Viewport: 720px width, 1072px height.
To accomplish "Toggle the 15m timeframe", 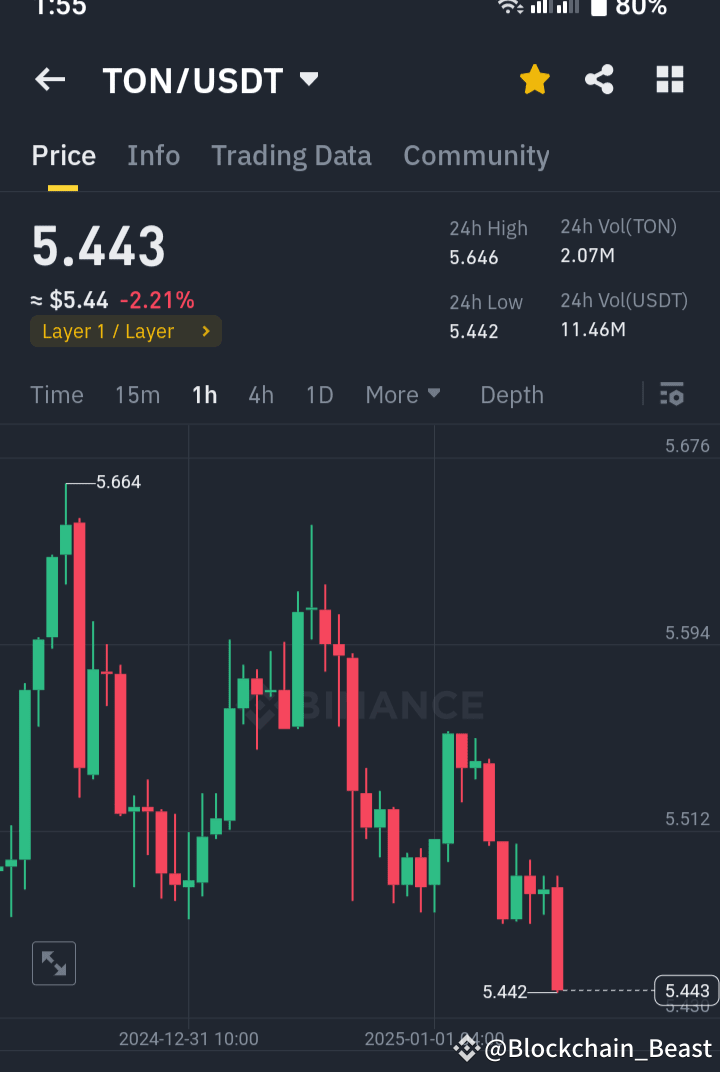I will [x=137, y=394].
